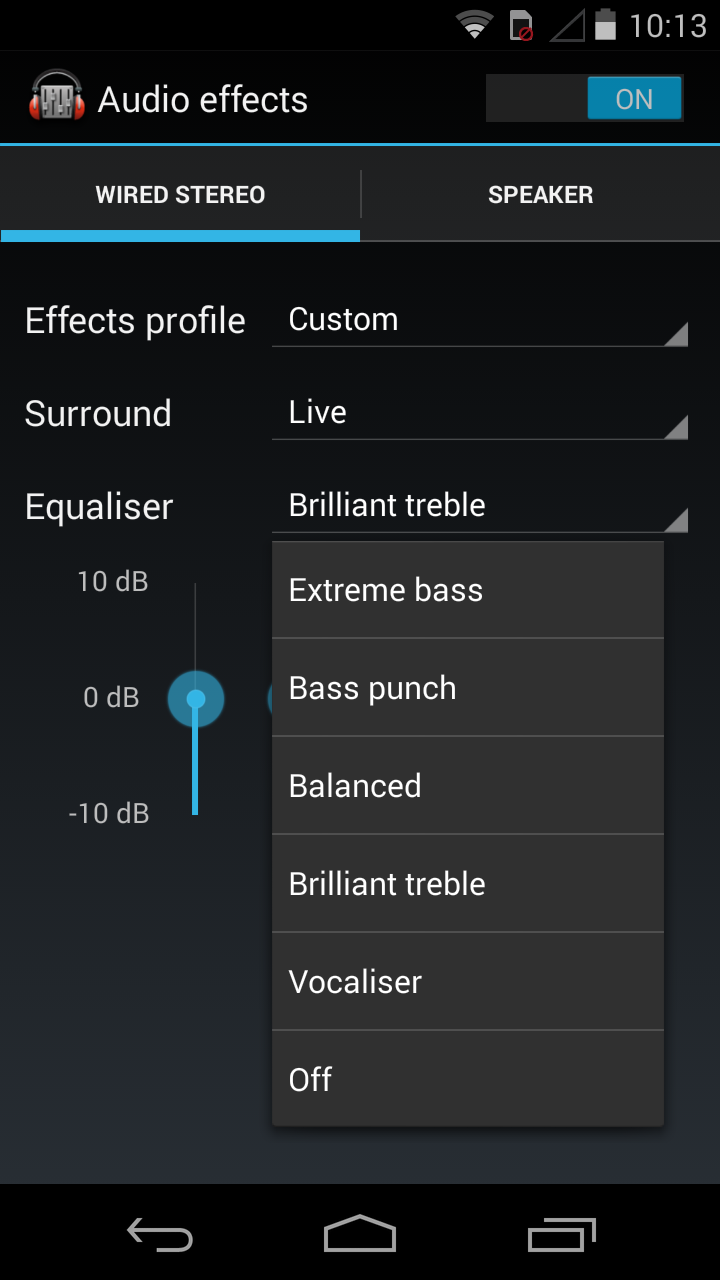
Task: Choose Brilliant treble in the list
Action: coord(468,884)
